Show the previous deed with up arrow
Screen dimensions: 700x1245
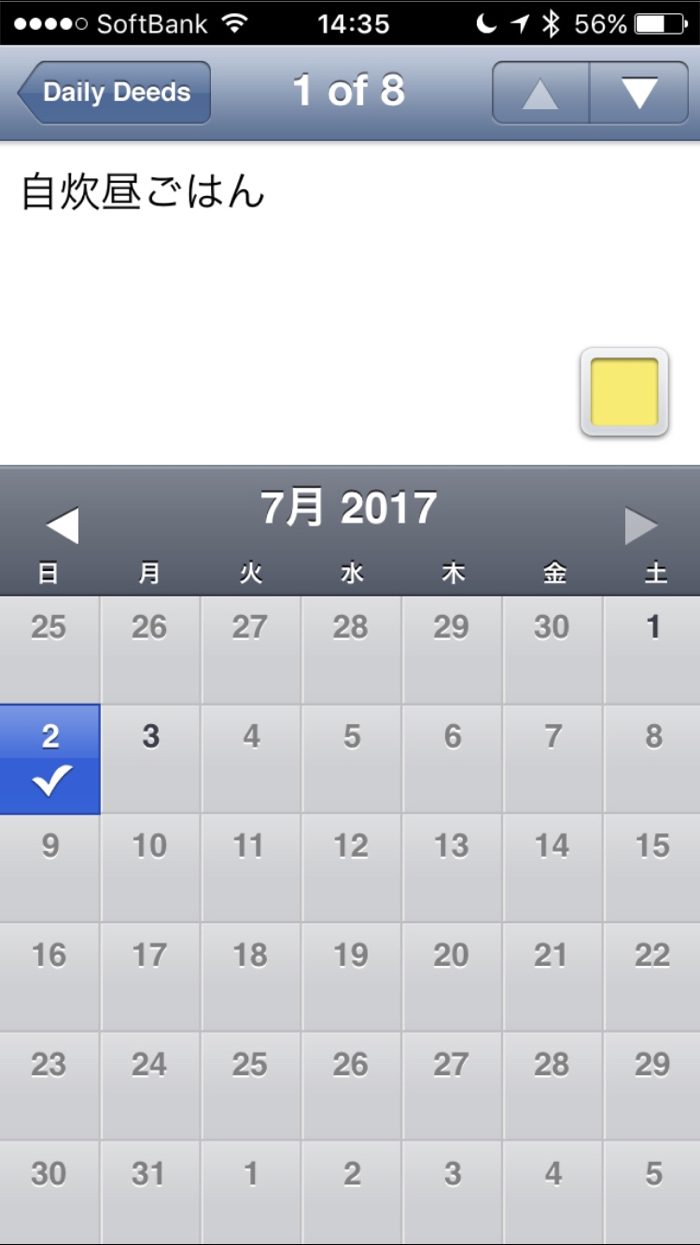coord(540,92)
